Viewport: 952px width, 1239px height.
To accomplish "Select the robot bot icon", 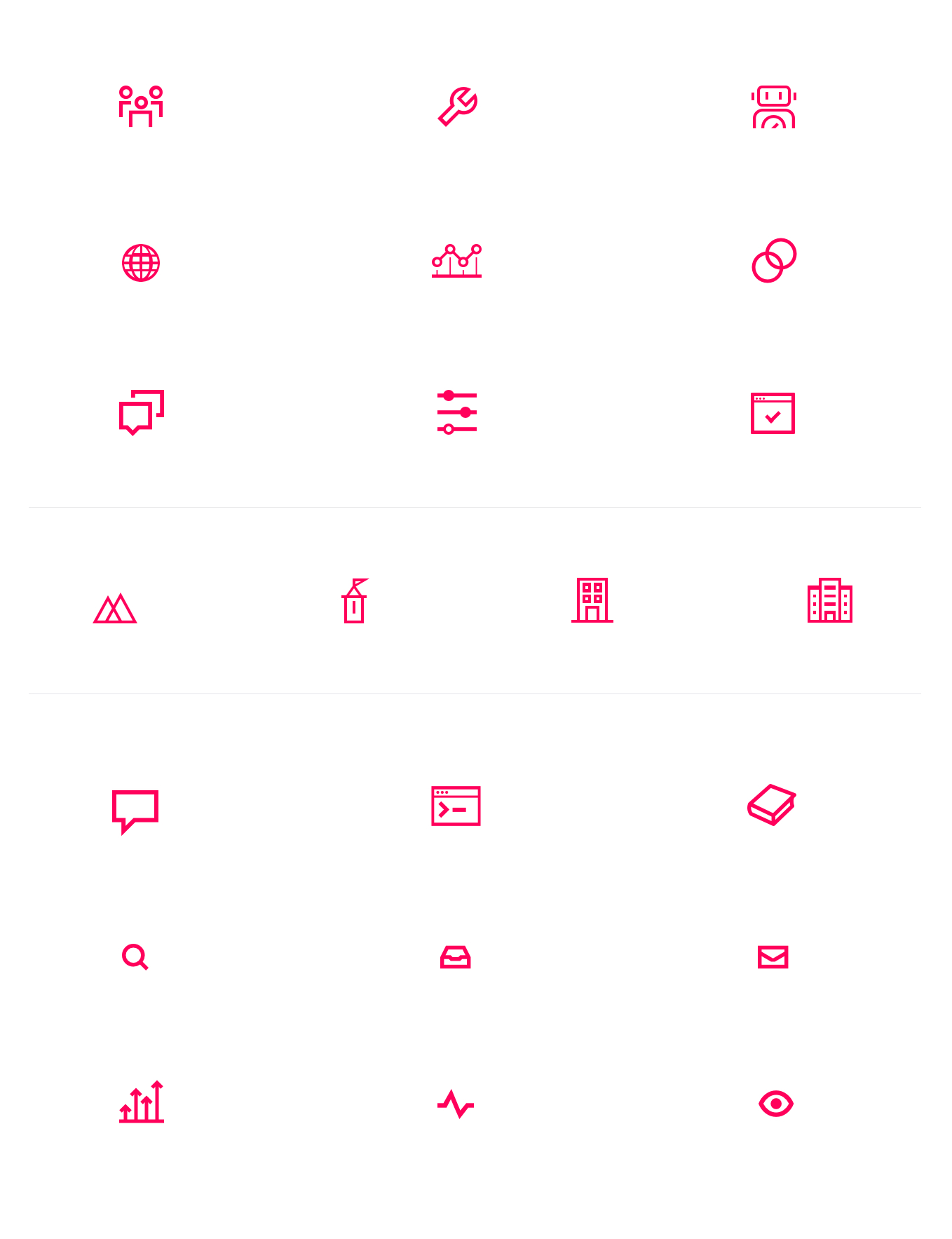I will tap(774, 107).
